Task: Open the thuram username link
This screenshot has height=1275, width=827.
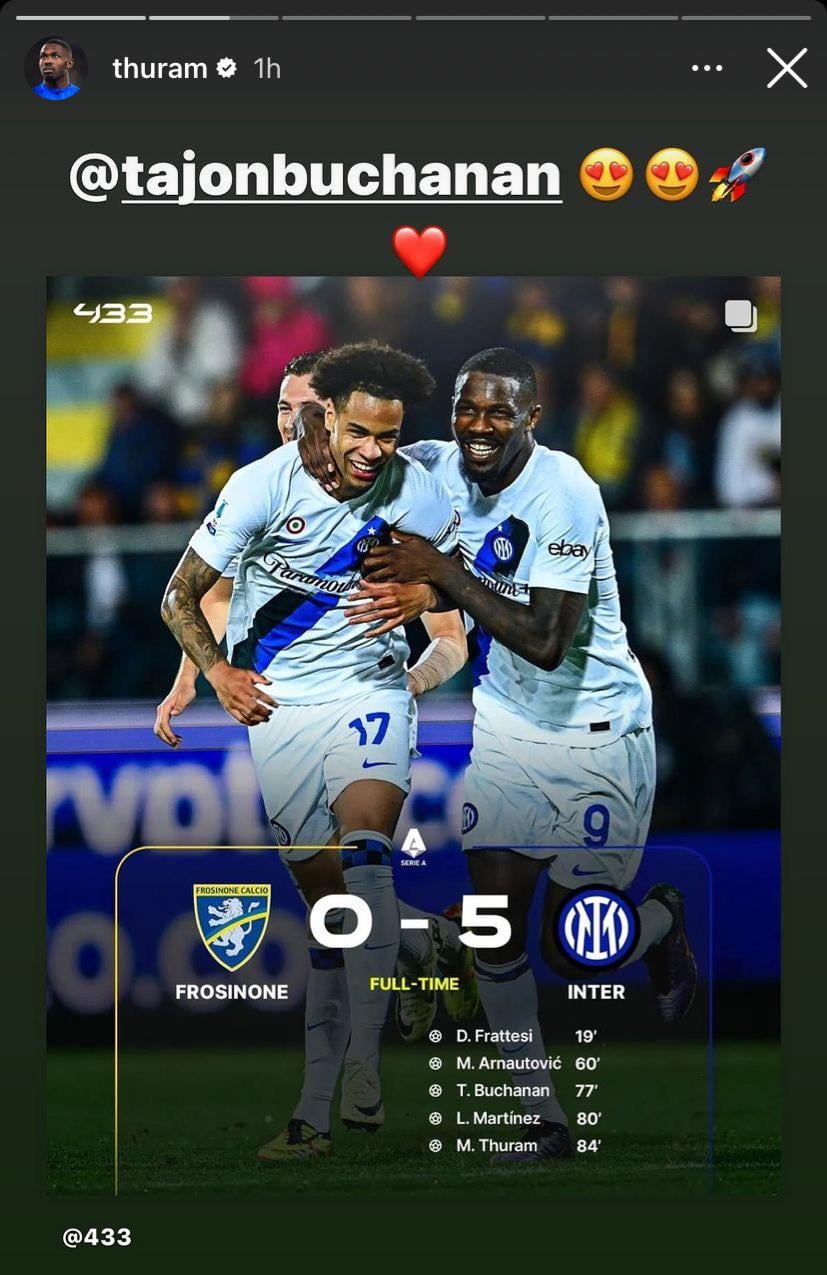Action: point(159,68)
